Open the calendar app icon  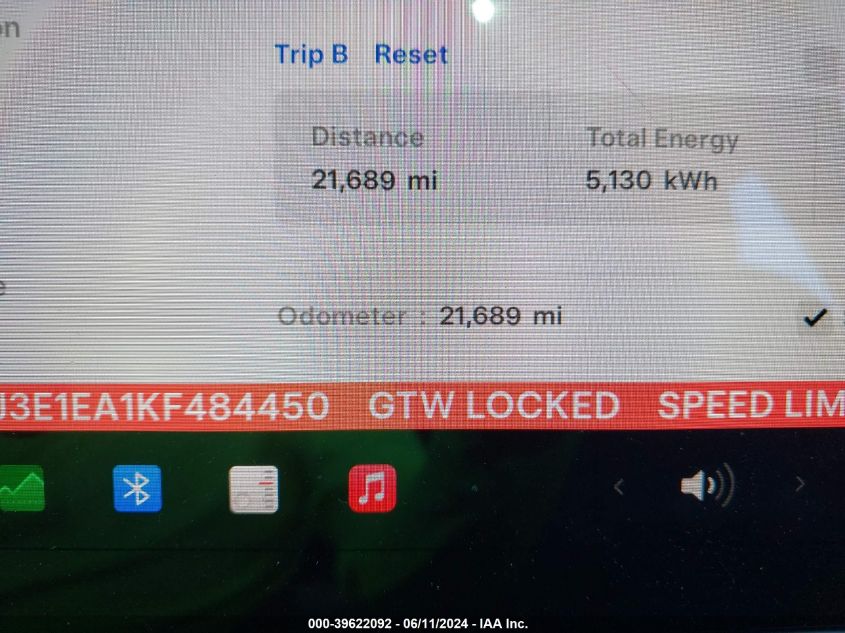(x=253, y=490)
